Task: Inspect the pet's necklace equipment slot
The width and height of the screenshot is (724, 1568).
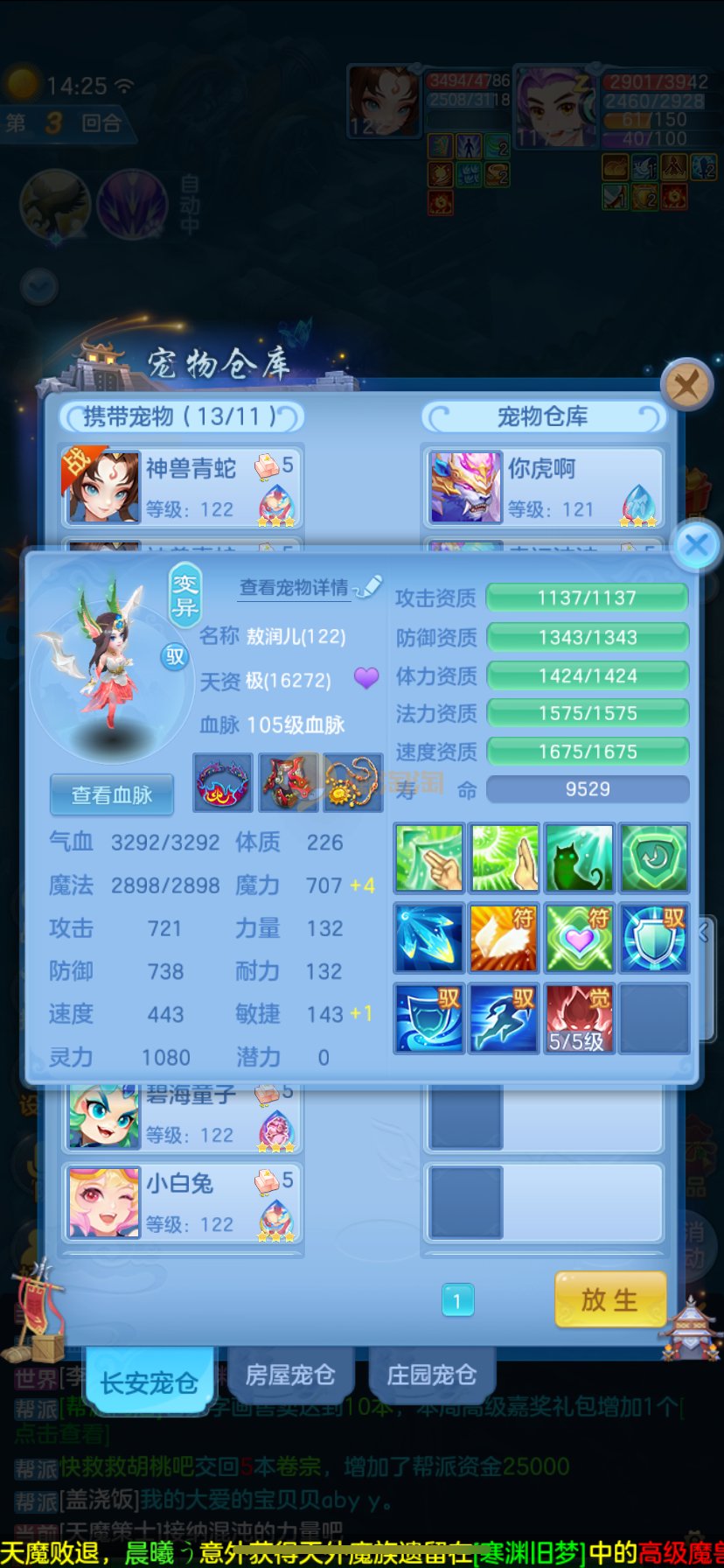Action: [x=353, y=782]
